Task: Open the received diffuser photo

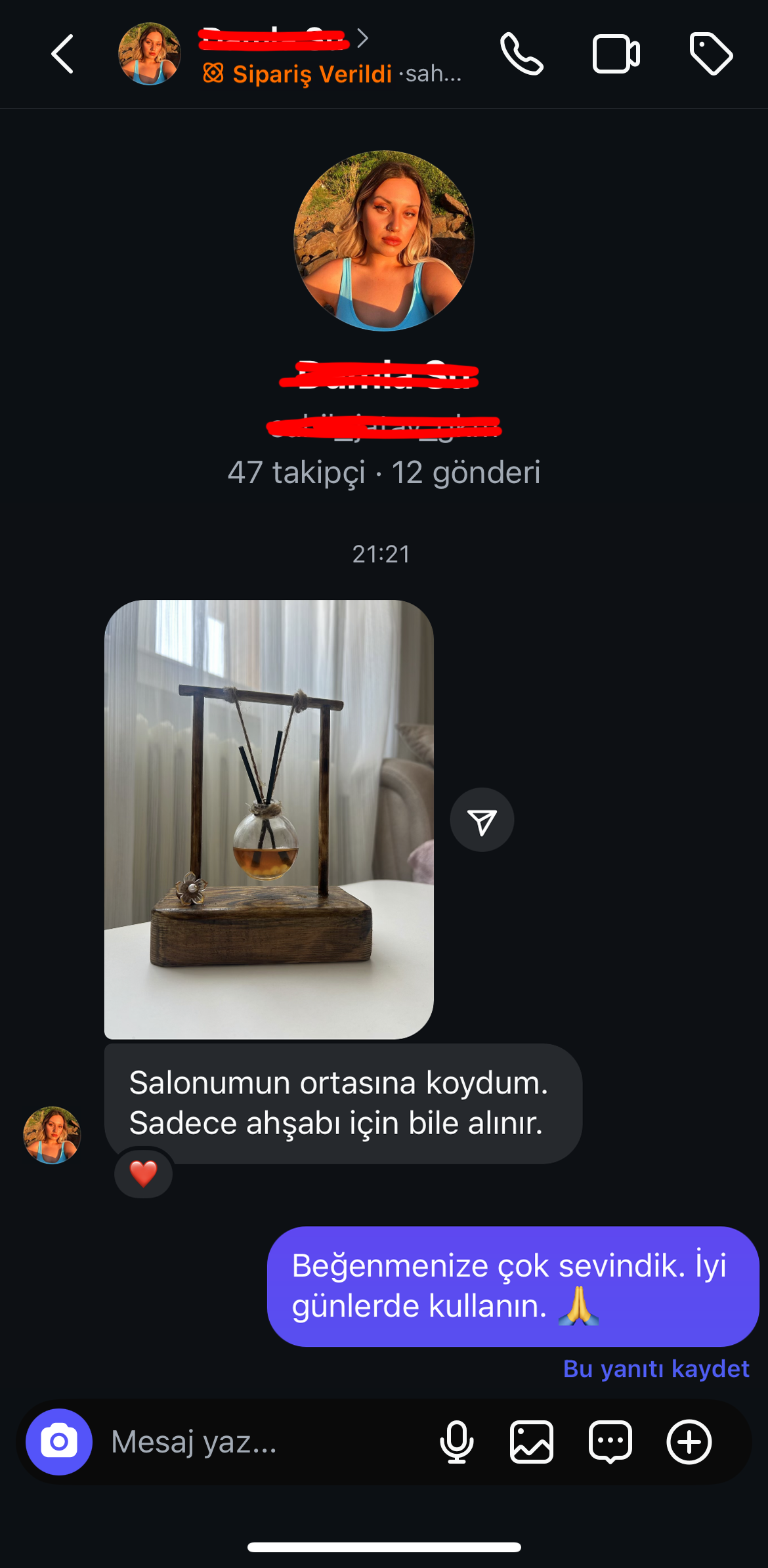Action: [268, 819]
